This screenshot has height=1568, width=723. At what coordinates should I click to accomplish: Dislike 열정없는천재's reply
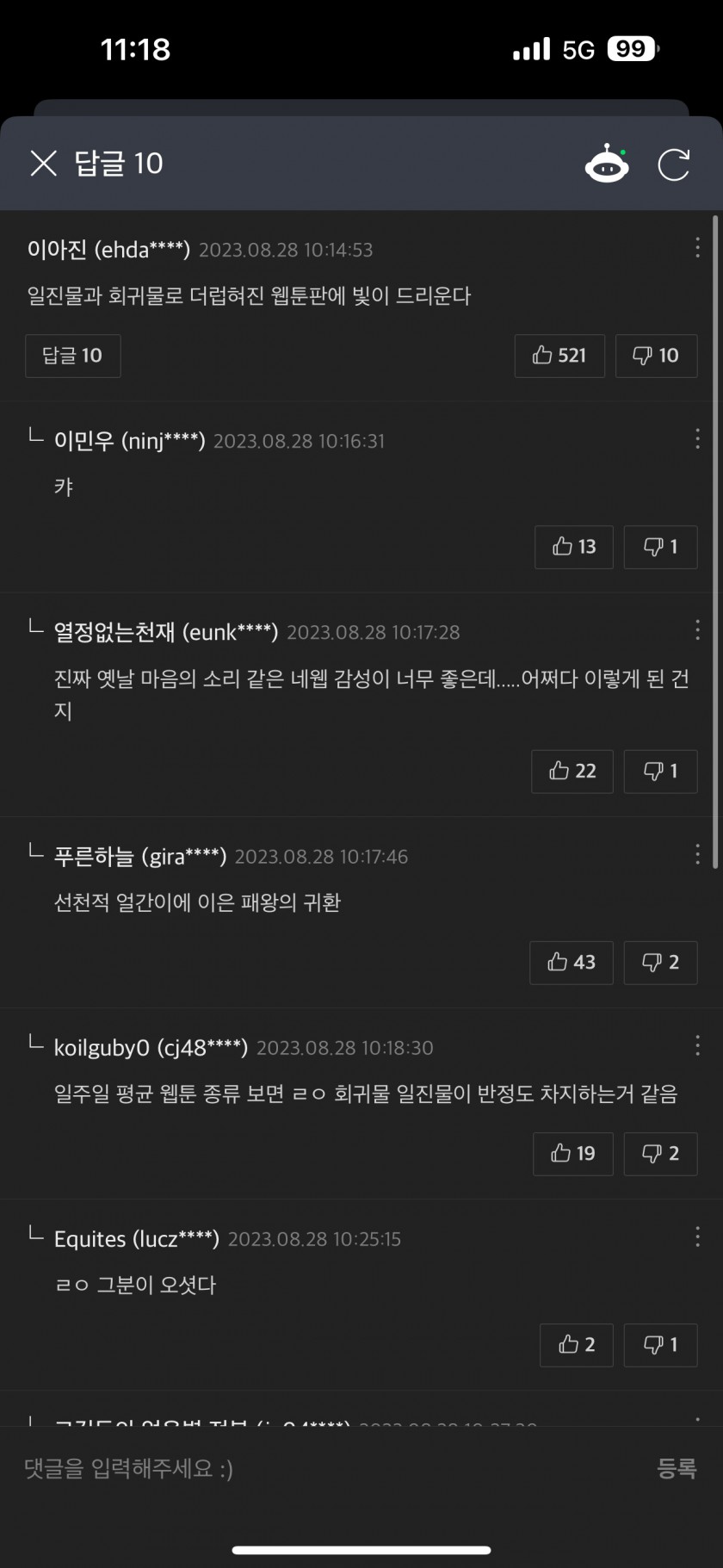(x=660, y=771)
